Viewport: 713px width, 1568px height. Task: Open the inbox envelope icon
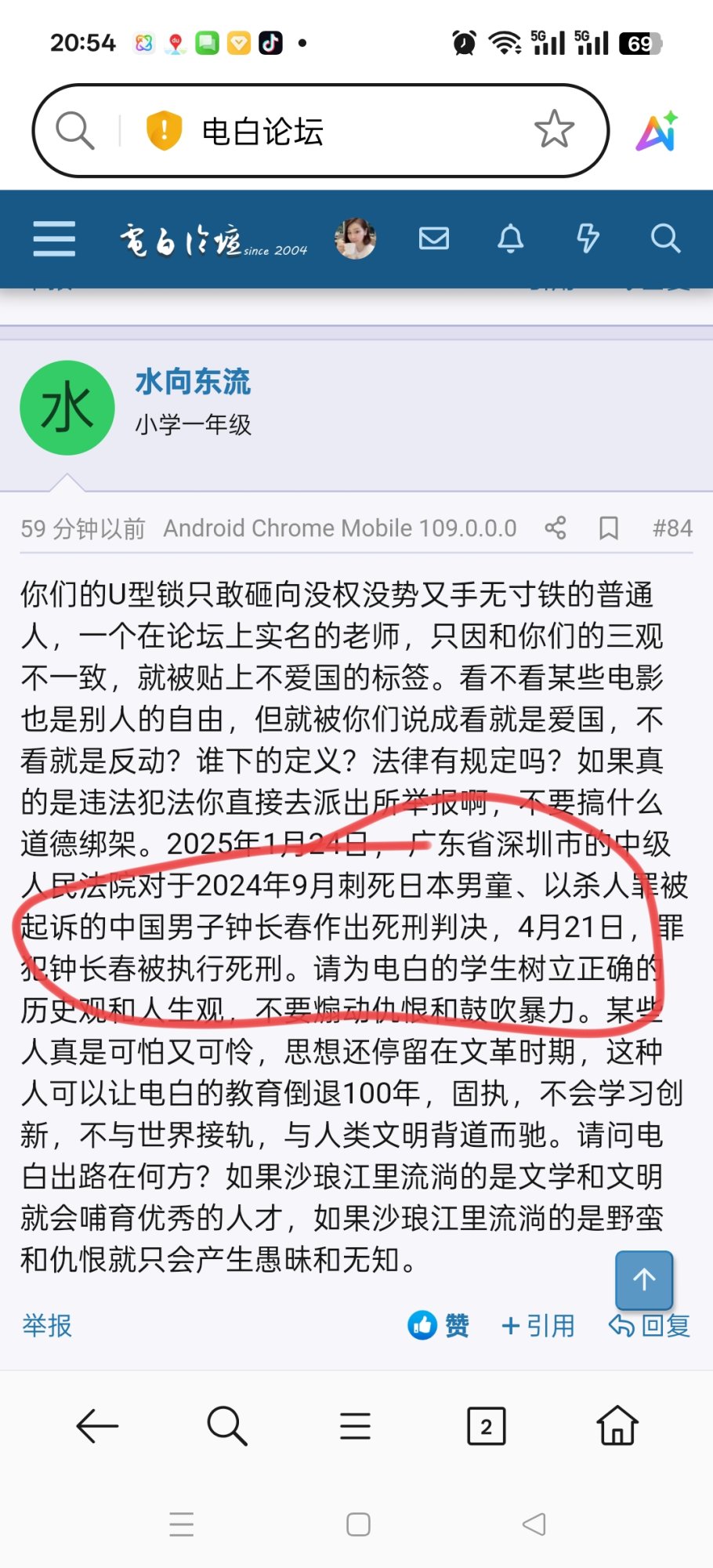click(433, 238)
